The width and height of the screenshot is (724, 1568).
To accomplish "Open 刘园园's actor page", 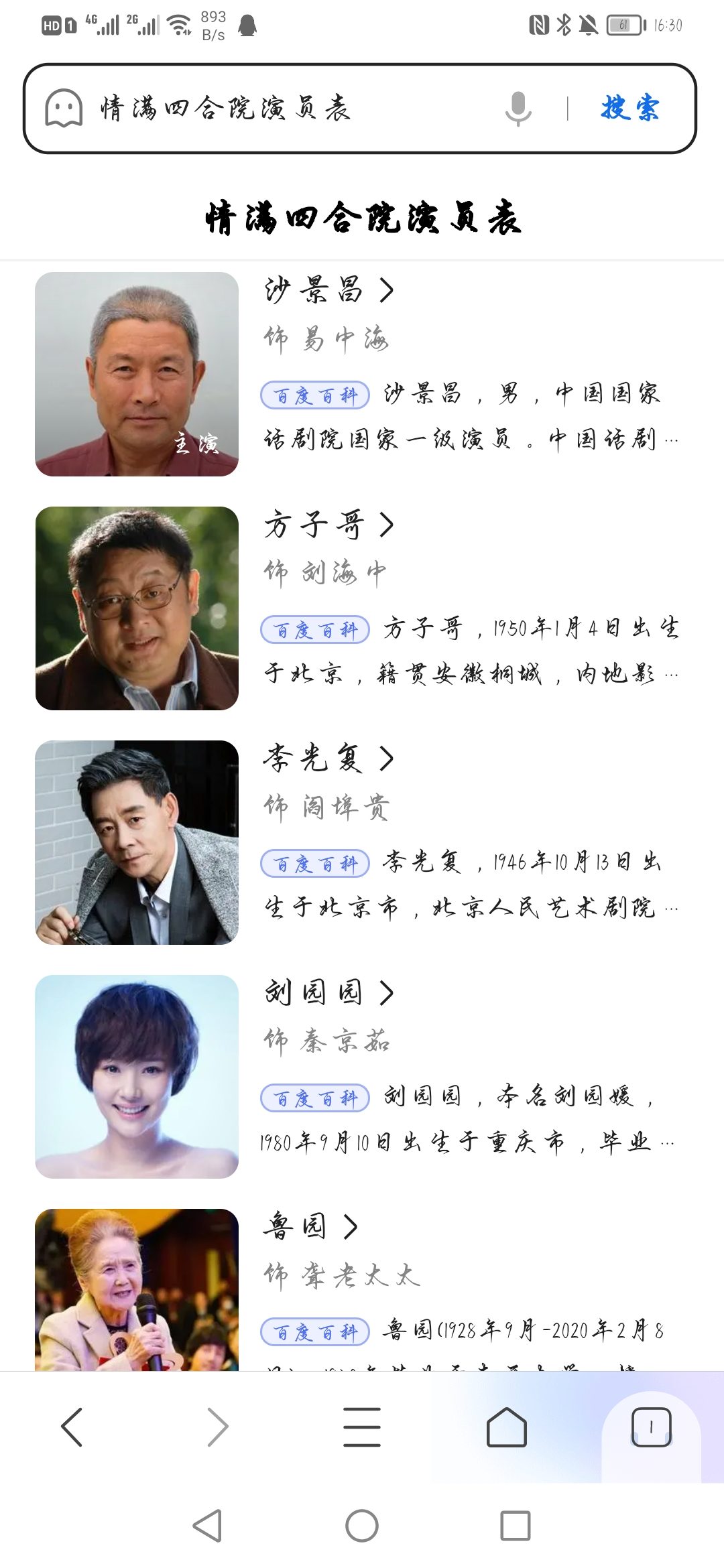I will [328, 992].
